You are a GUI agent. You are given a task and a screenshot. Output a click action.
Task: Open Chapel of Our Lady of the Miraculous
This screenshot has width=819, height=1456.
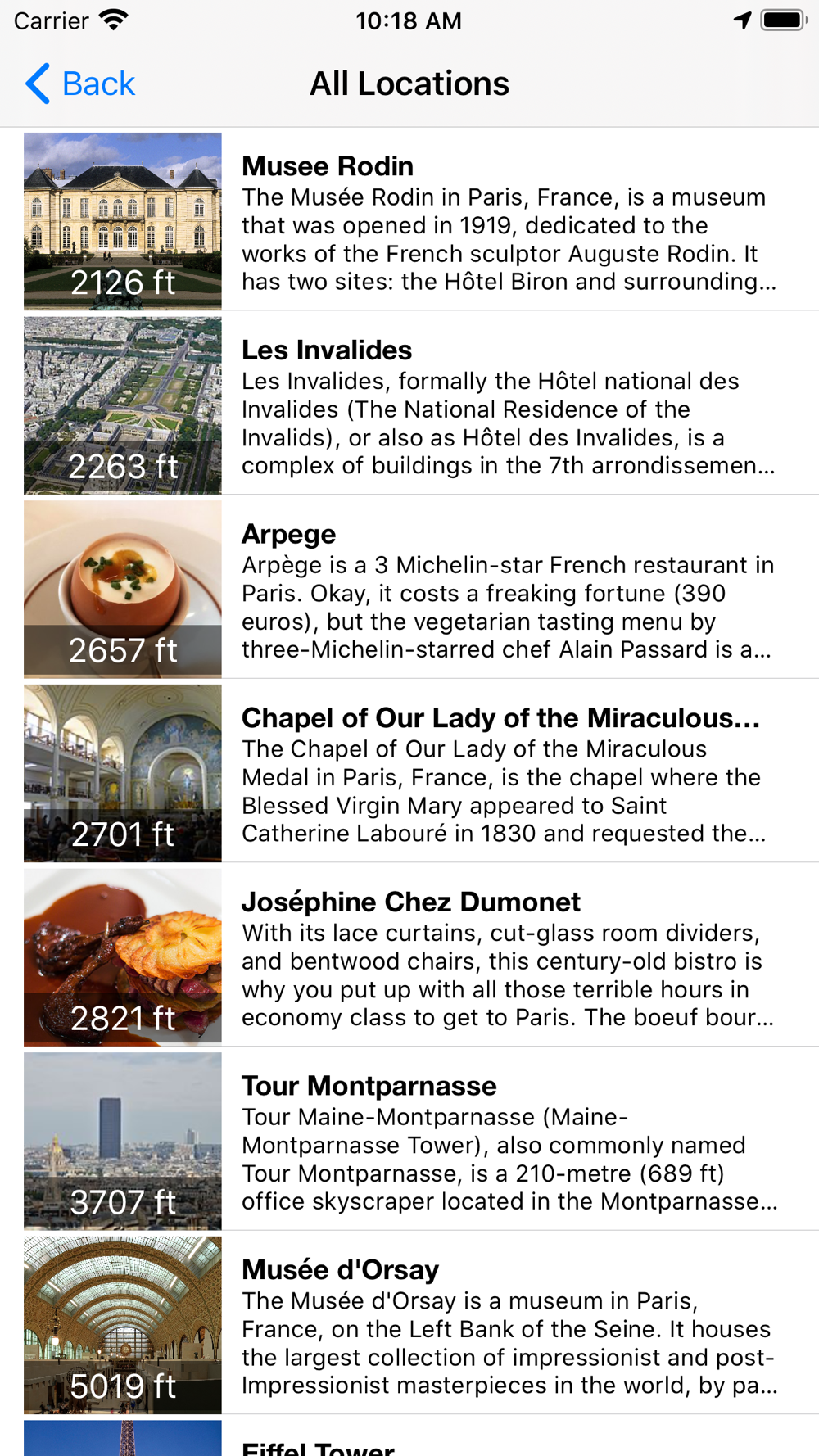pyautogui.click(x=409, y=771)
